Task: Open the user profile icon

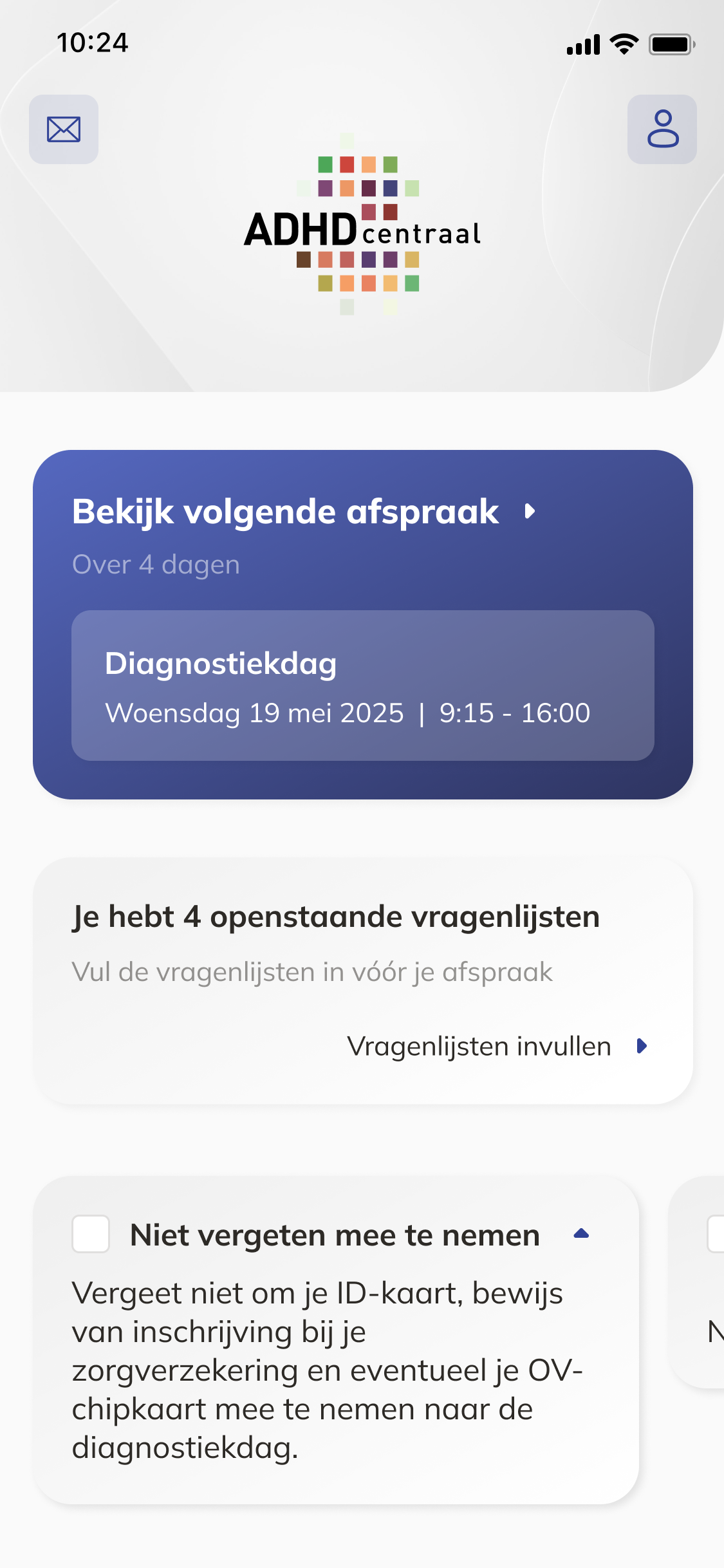Action: (x=662, y=129)
